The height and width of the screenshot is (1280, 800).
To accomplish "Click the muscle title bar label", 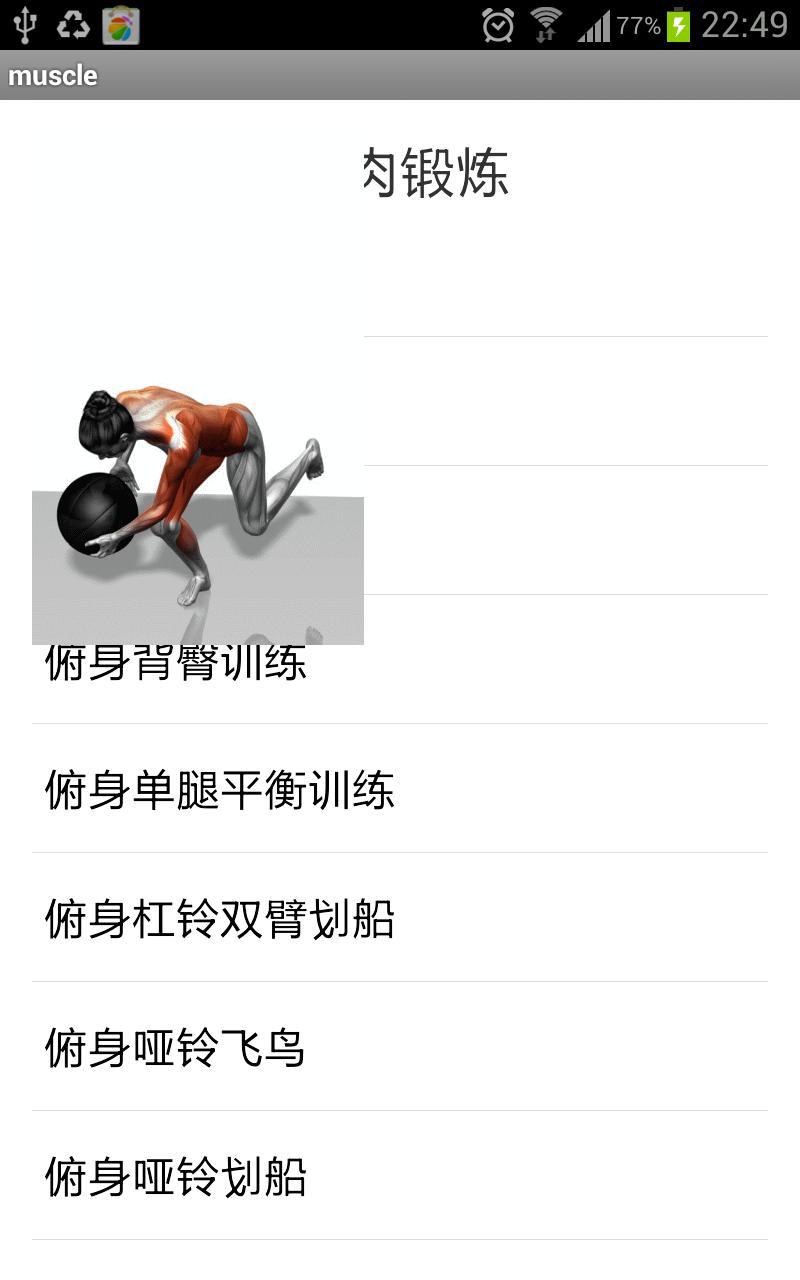I will (x=51, y=74).
